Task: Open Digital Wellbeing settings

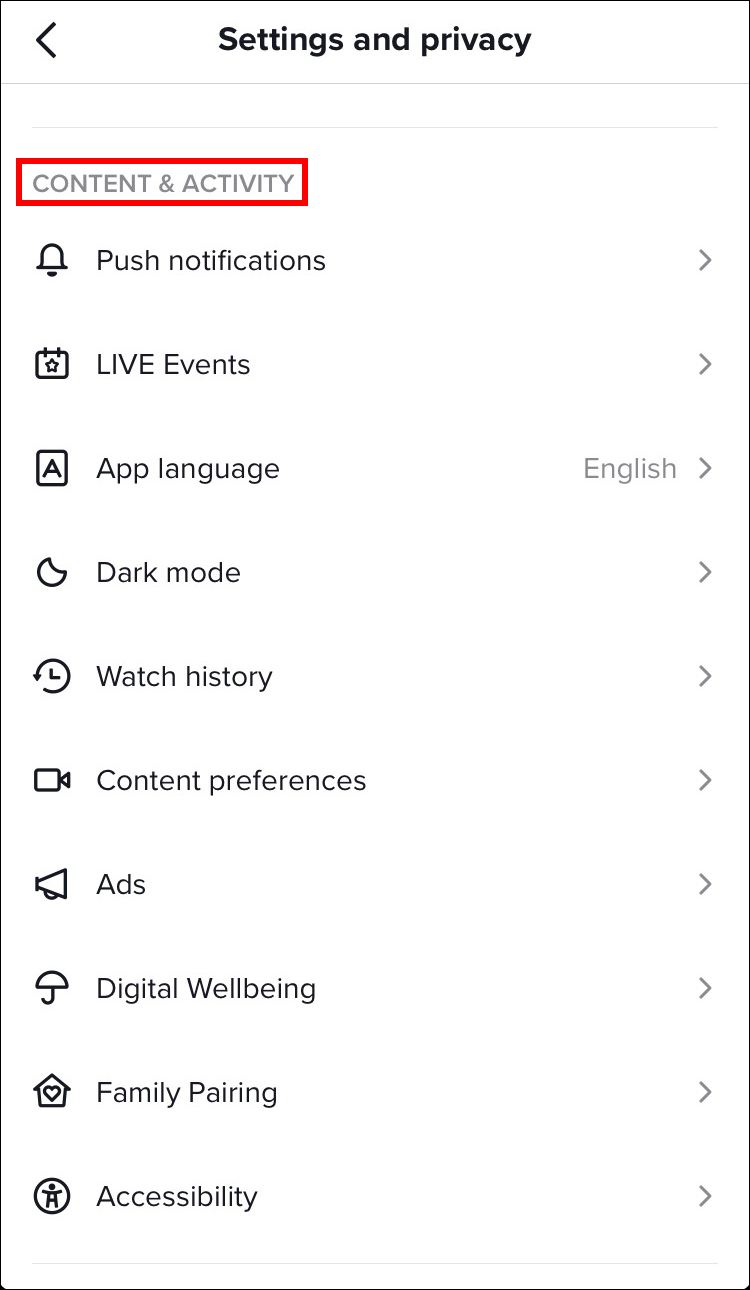Action: pyautogui.click(x=206, y=989)
